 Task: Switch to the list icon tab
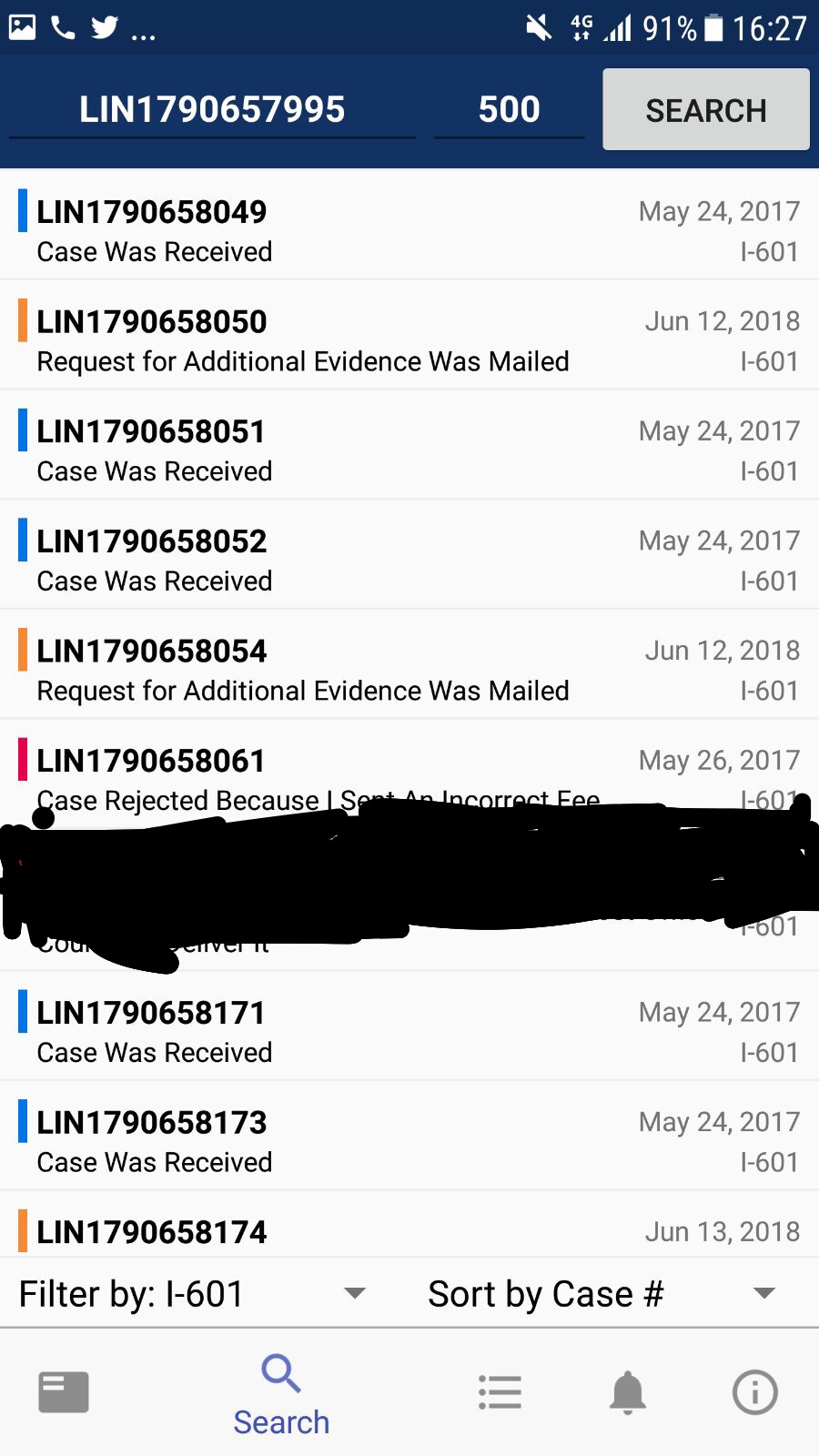(500, 1392)
